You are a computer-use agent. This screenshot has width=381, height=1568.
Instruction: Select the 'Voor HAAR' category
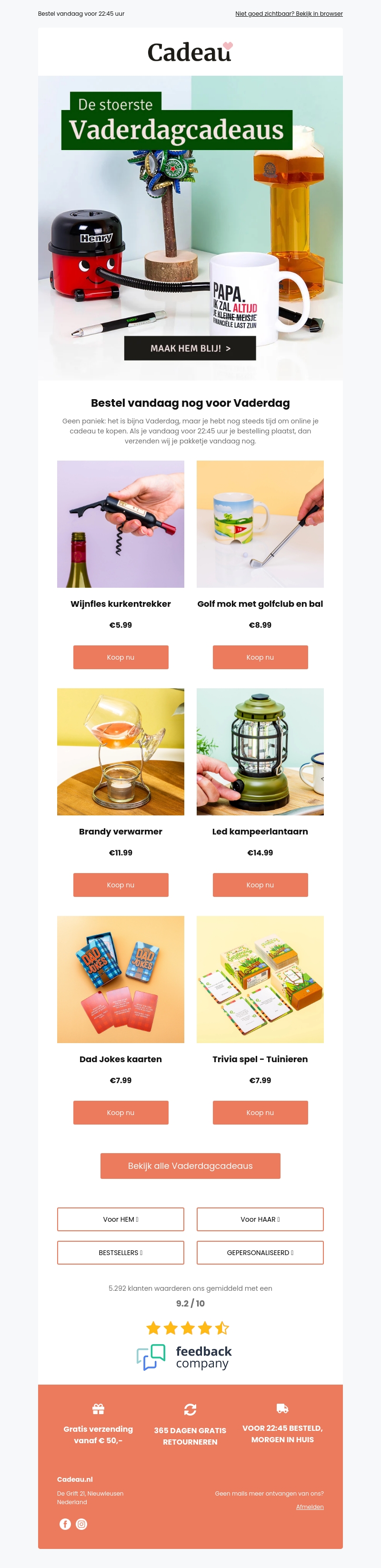pyautogui.click(x=260, y=1219)
